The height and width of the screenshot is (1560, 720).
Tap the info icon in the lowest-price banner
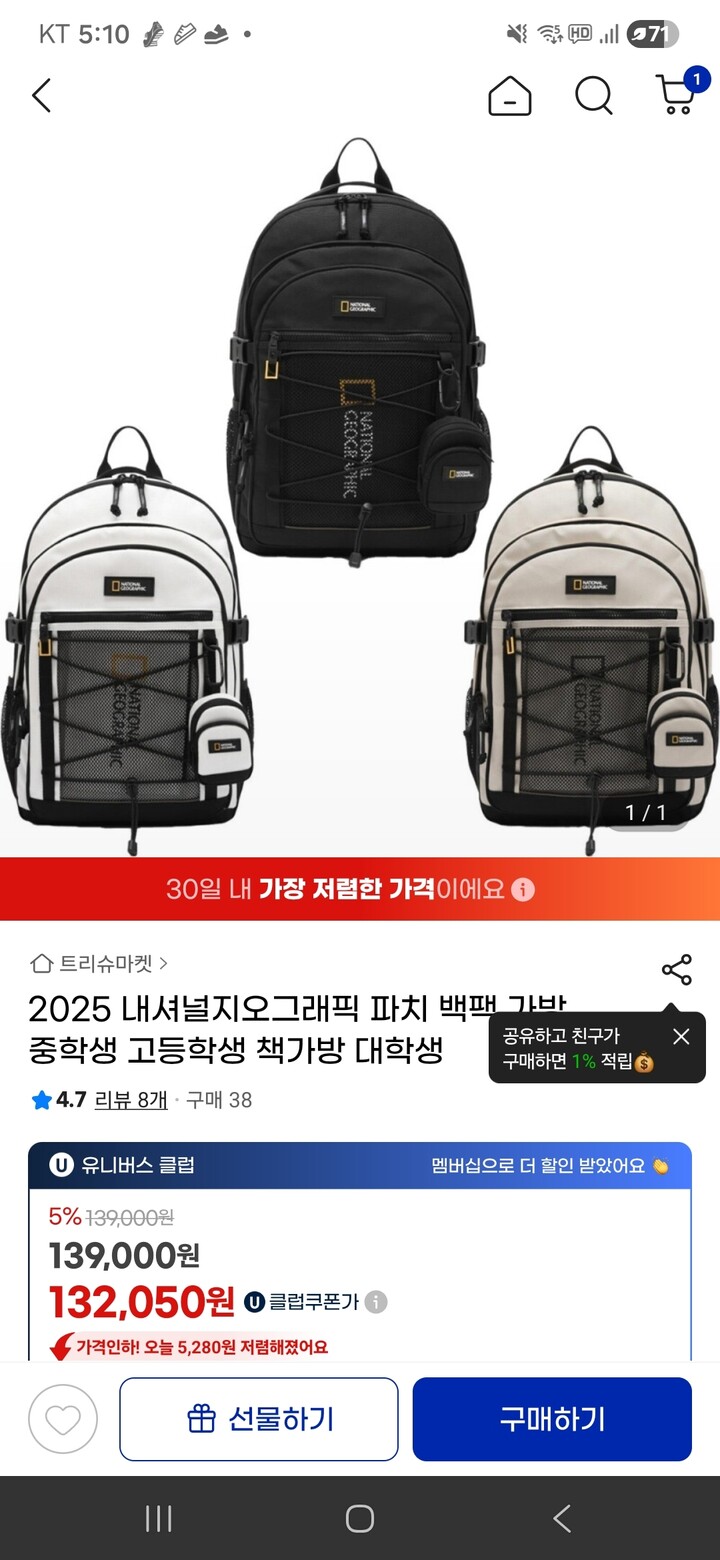tap(521, 890)
